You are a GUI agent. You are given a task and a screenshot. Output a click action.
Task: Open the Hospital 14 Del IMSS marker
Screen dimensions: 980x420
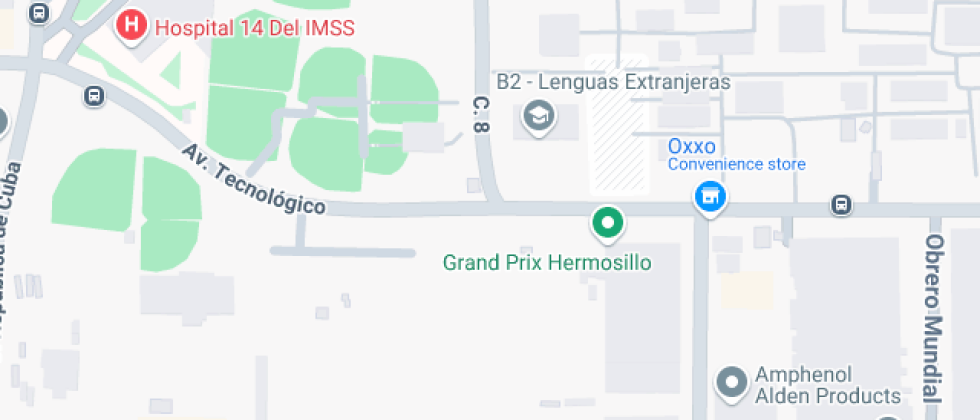[x=131, y=26]
